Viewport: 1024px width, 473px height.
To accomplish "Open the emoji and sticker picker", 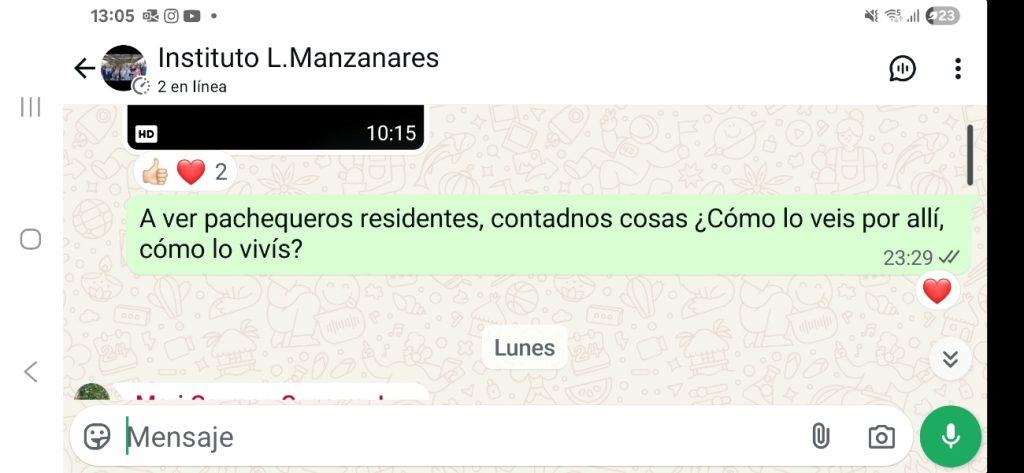I will [97, 437].
